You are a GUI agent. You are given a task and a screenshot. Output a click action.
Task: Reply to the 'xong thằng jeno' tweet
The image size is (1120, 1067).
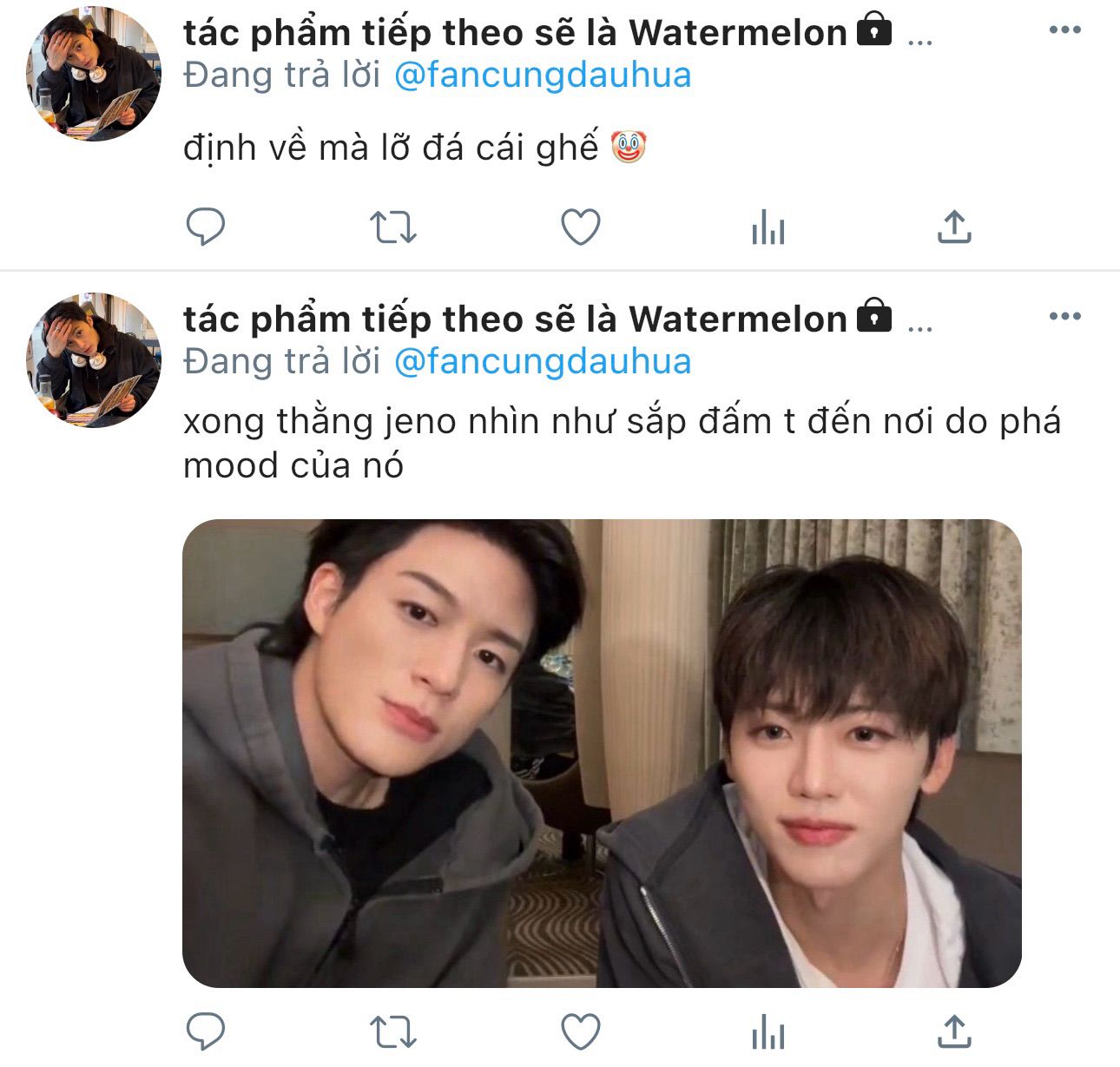click(x=206, y=1033)
